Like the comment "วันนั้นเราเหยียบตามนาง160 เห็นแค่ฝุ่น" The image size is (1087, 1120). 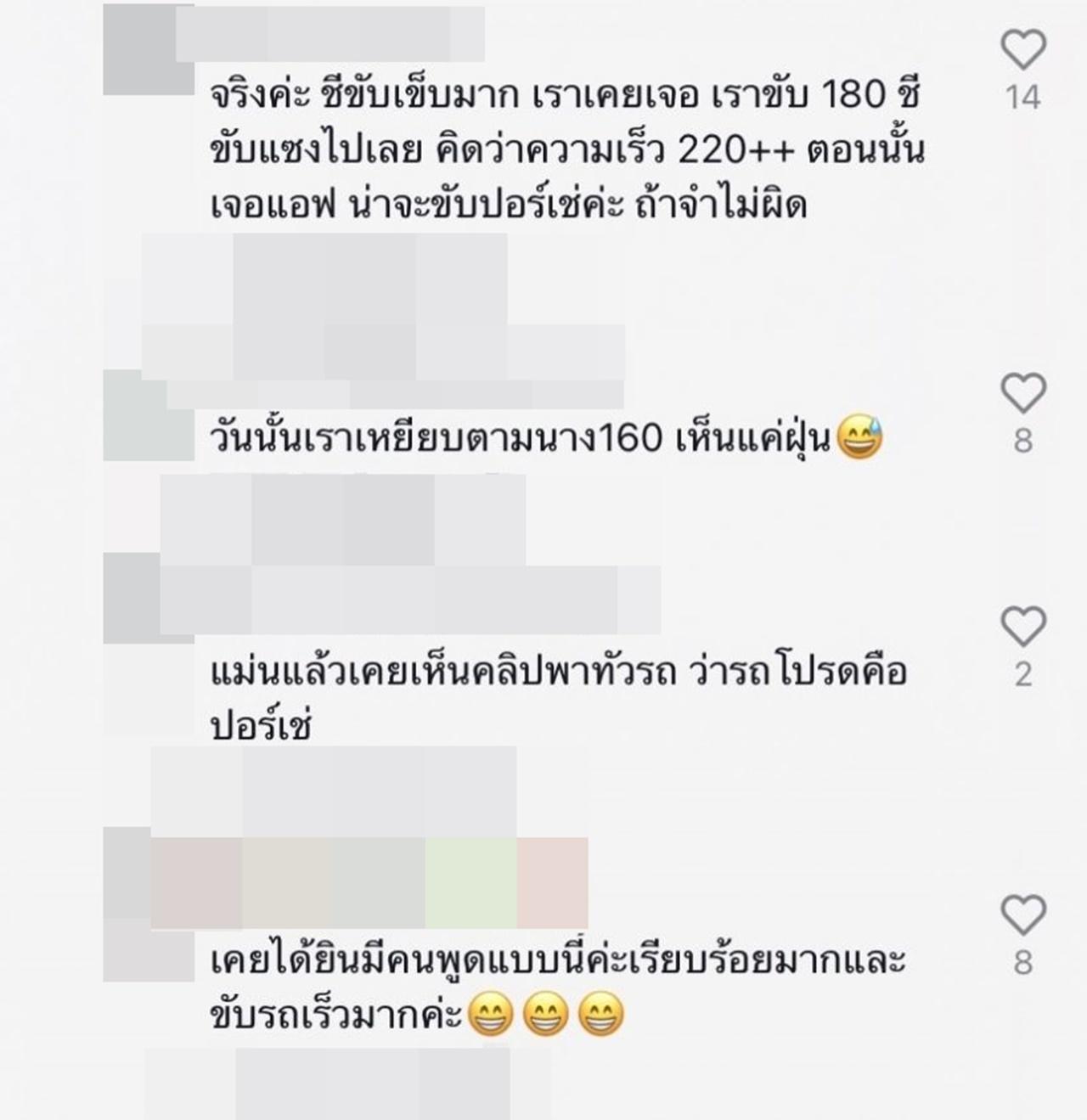pos(1023,393)
